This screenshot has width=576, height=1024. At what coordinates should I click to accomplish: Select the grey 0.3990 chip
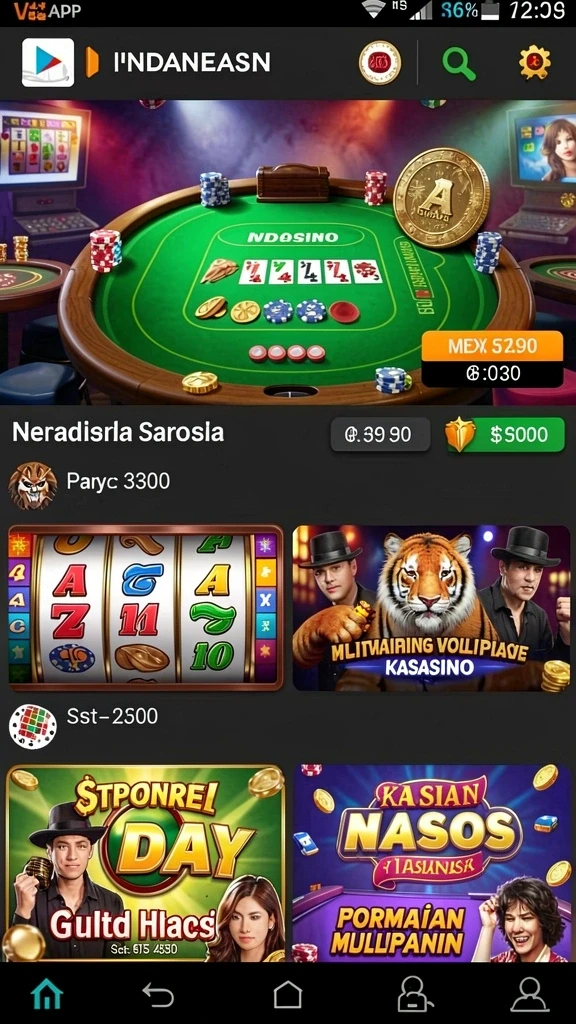(x=380, y=434)
